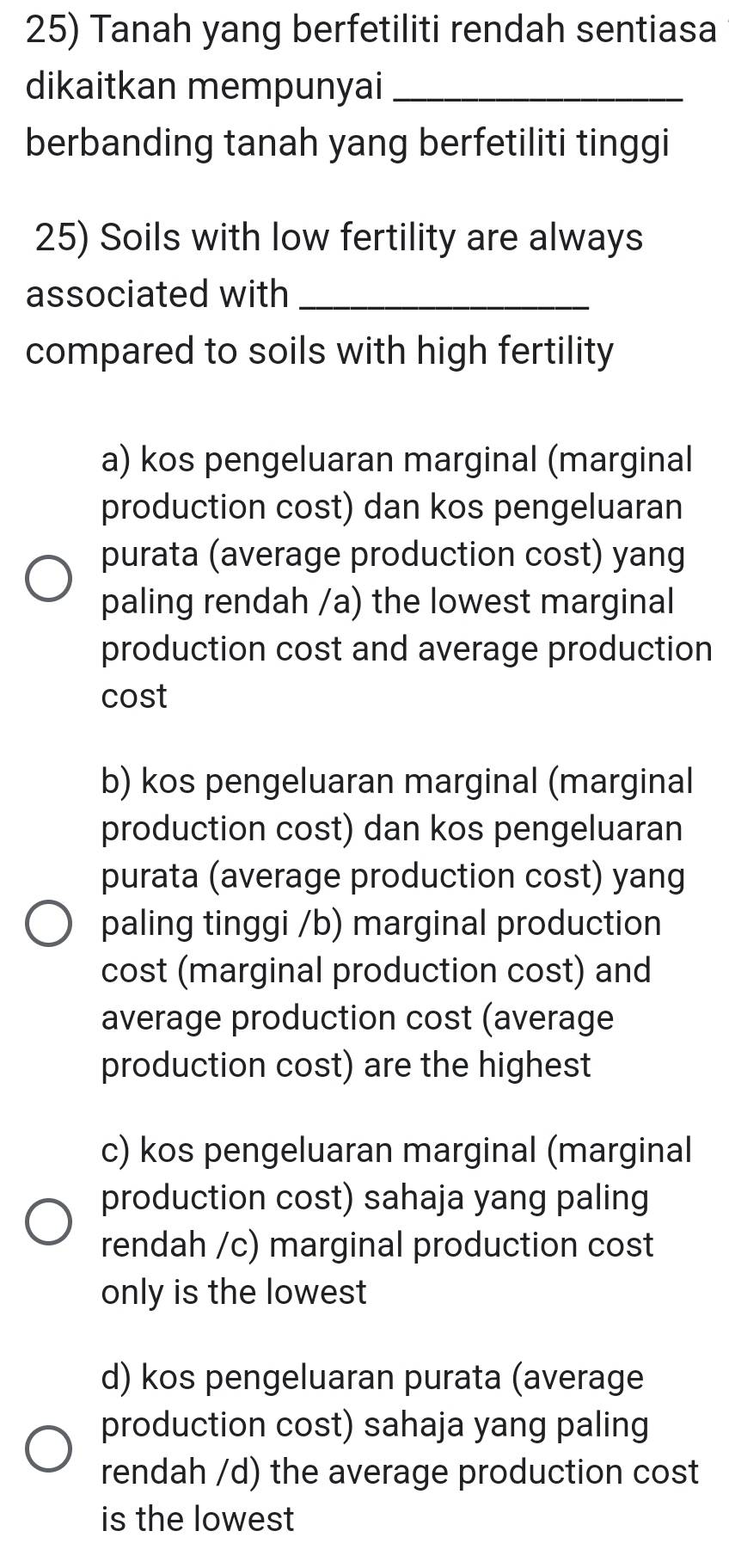Choose option b) marginal and average cost highest

(47, 924)
